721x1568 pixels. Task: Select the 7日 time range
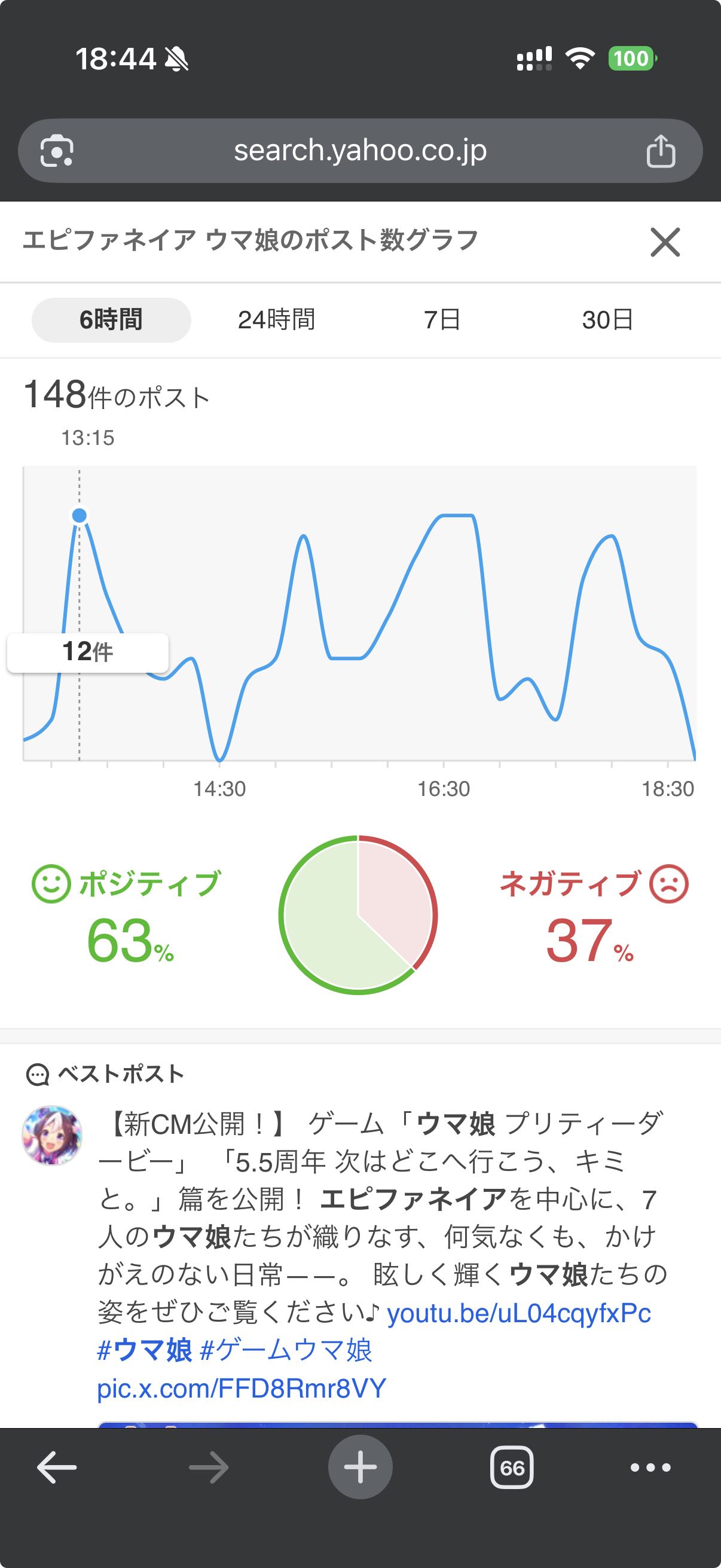pyautogui.click(x=442, y=320)
